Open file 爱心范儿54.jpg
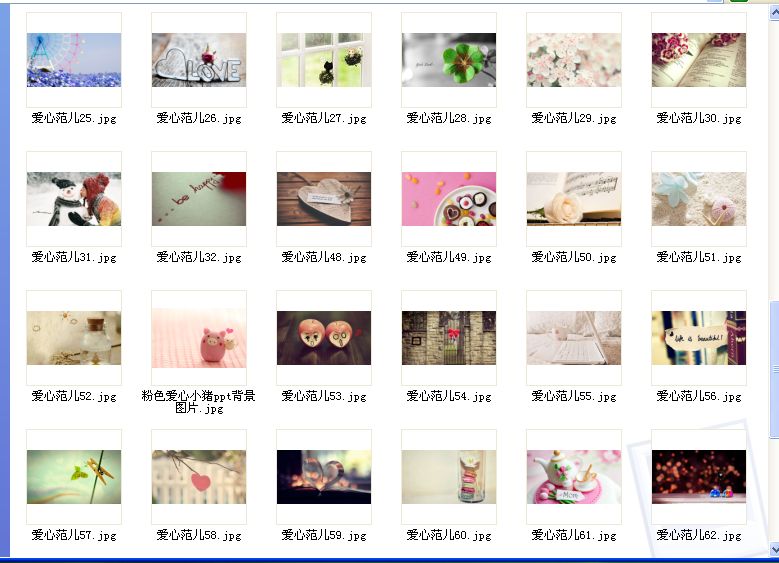Image resolution: width=779 pixels, height=563 pixels. coord(448,338)
